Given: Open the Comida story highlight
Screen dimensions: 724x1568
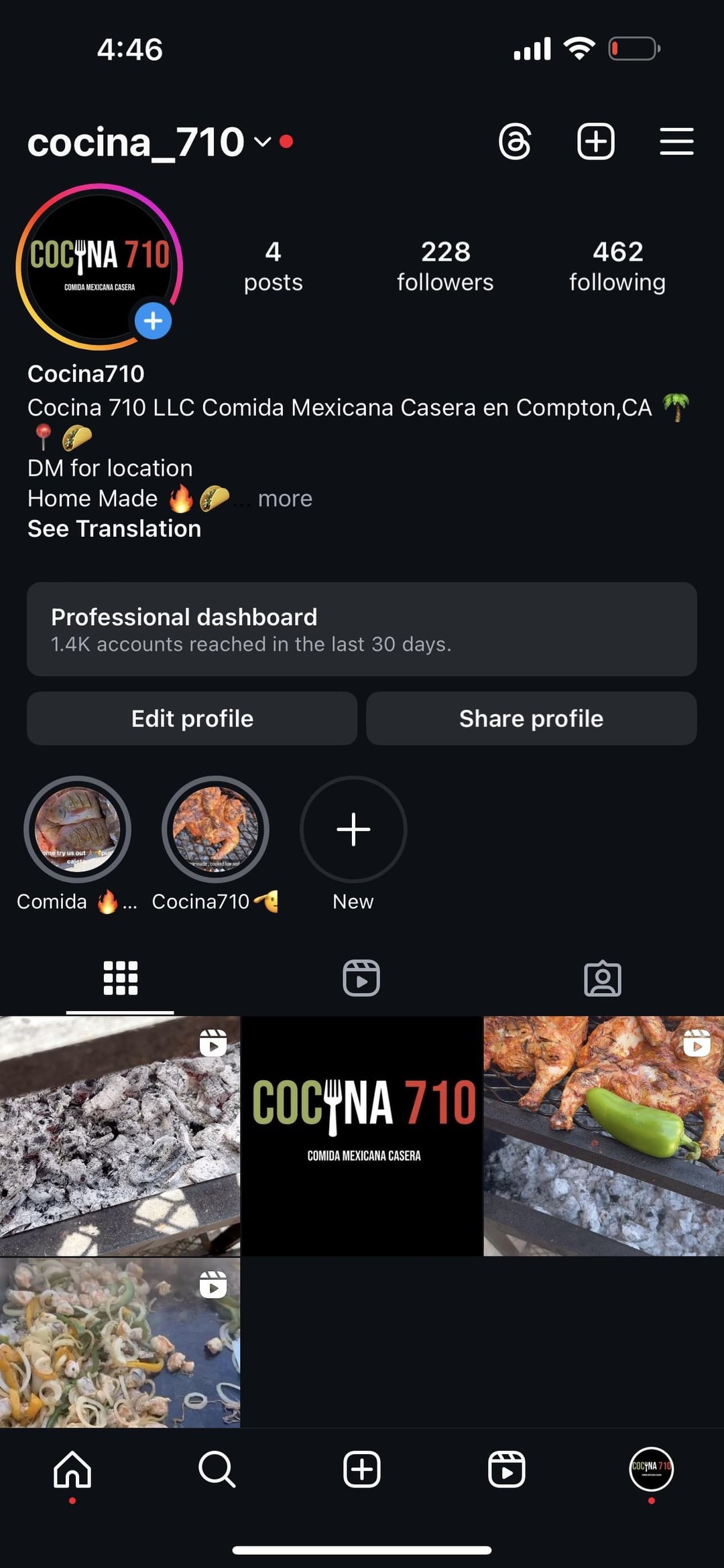Looking at the screenshot, I should [77, 830].
